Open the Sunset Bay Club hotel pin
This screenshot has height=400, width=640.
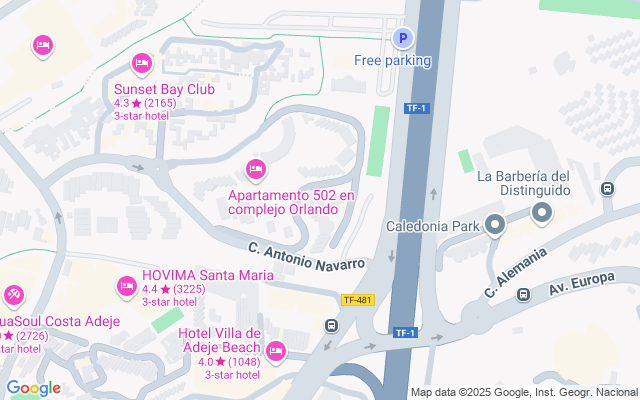point(142,64)
